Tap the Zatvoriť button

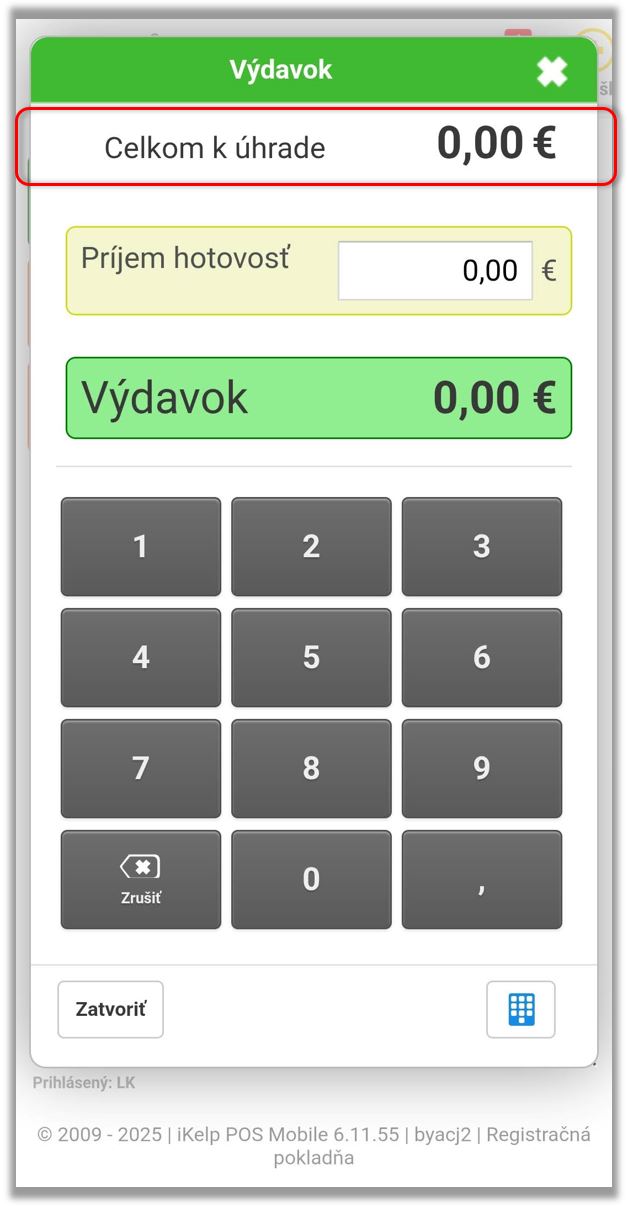point(110,1009)
